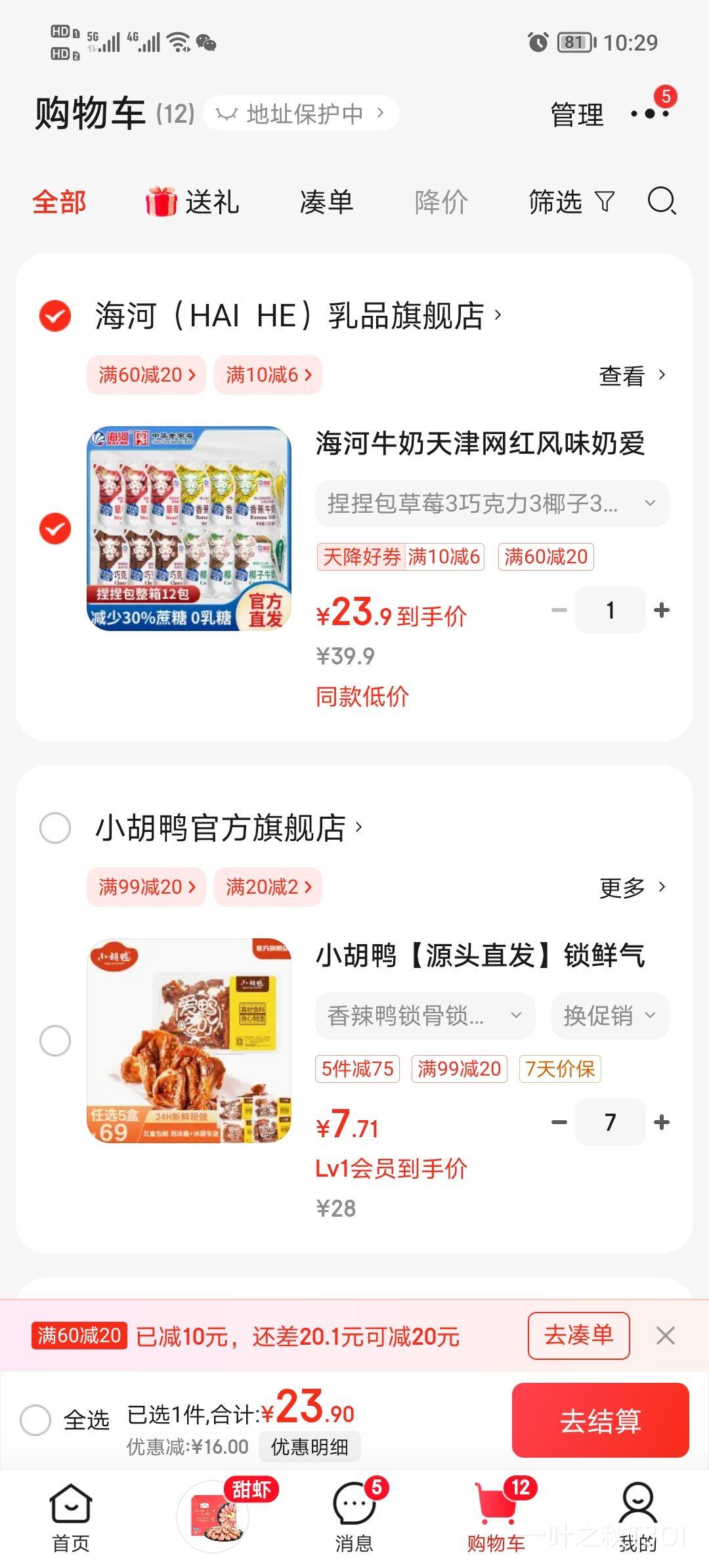Viewport: 709px width, 1568px height.
Task: Open the 筛选 filter
Action: point(571,202)
